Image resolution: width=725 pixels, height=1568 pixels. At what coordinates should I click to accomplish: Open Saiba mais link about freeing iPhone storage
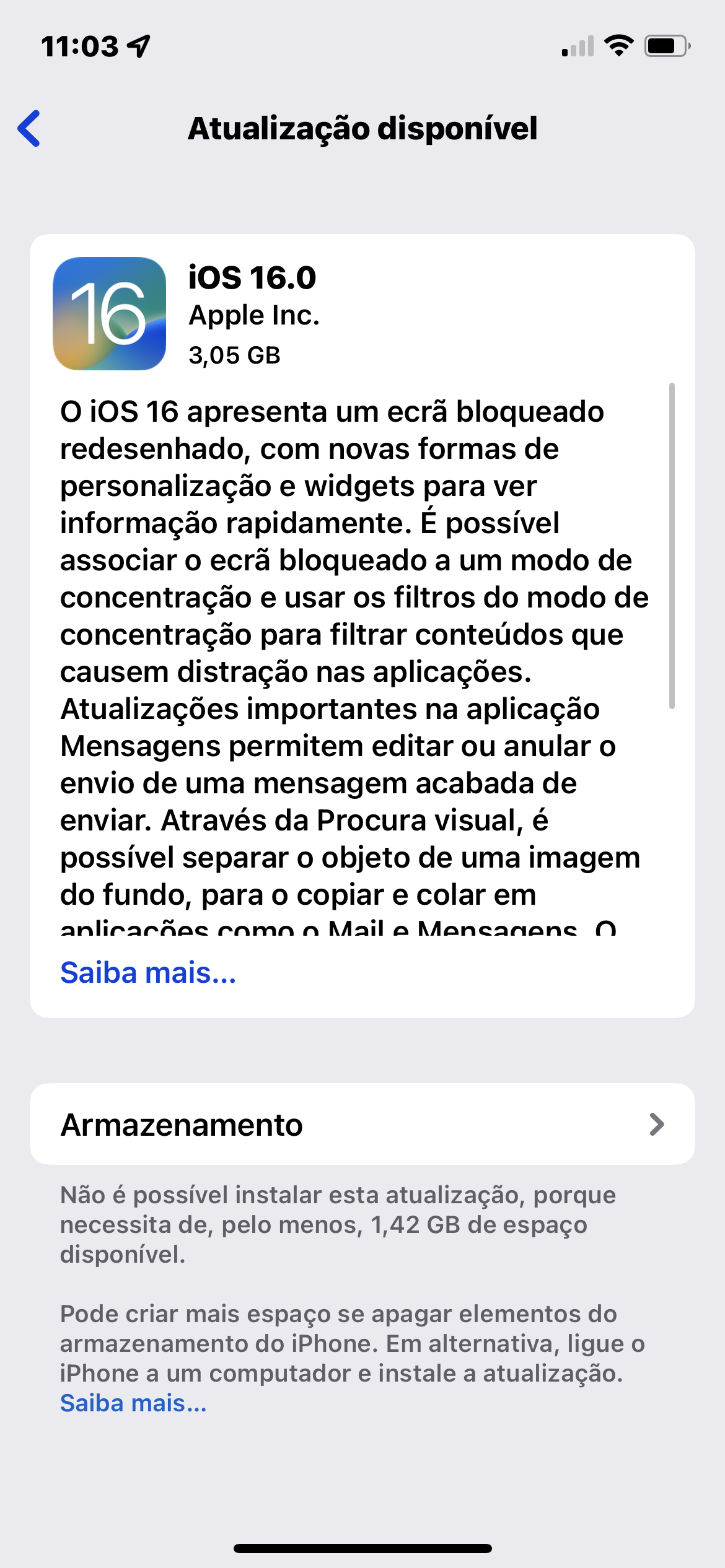[x=133, y=1403]
